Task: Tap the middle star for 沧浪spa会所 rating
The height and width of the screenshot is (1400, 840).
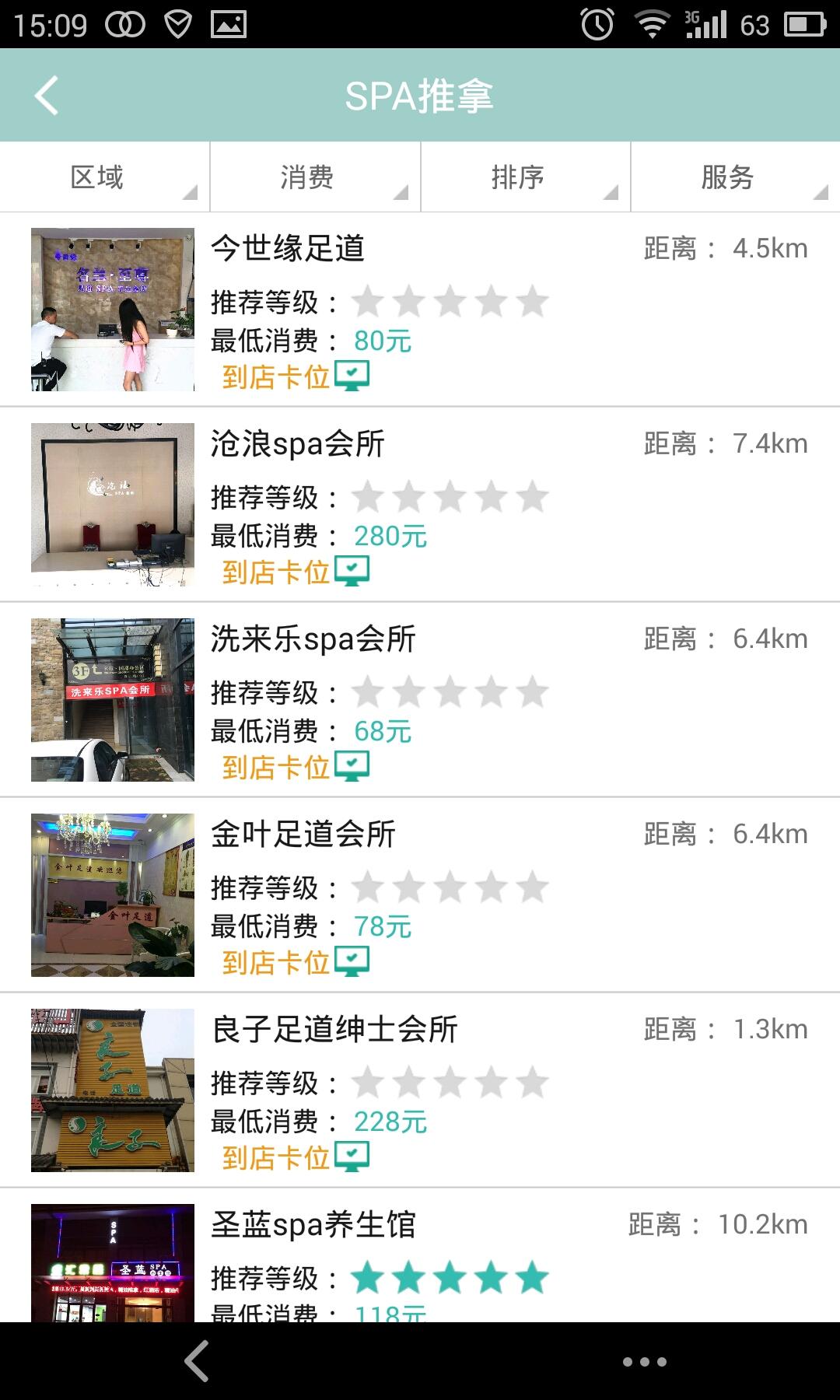Action: 450,495
